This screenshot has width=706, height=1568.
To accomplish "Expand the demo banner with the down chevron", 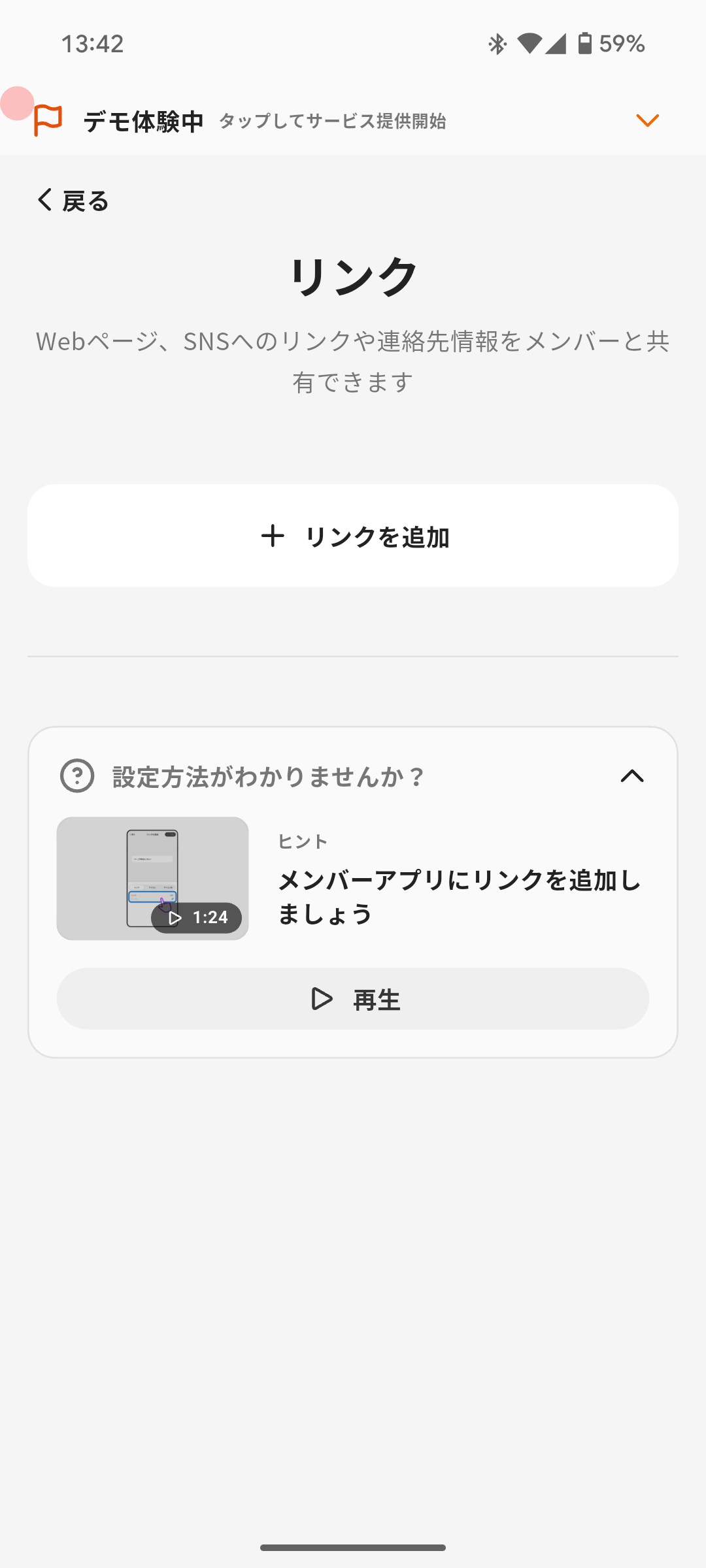I will [647, 120].
